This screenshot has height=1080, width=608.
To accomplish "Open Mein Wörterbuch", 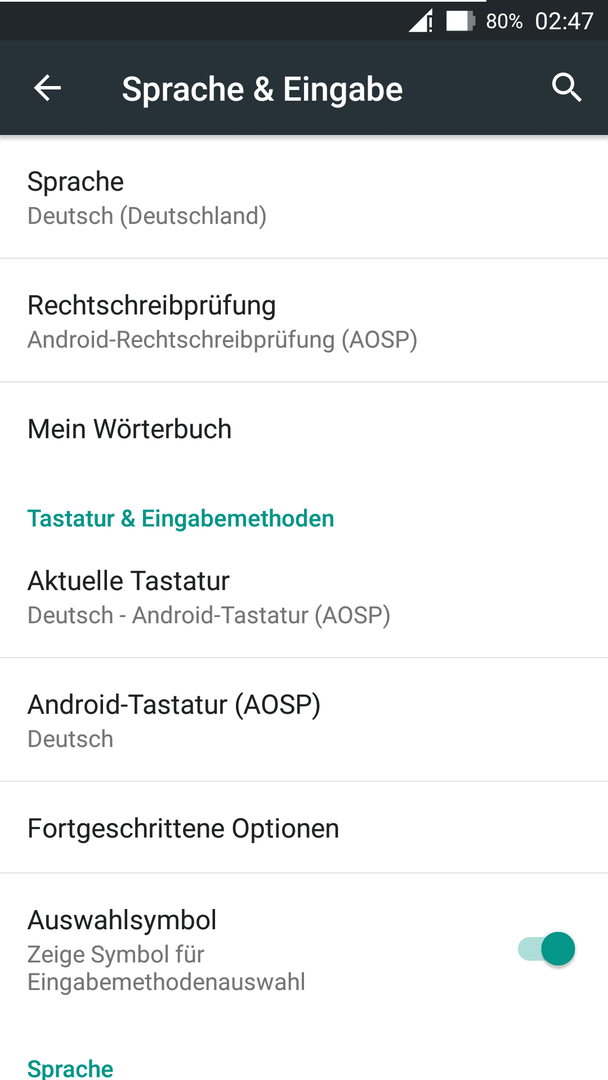I will 304,428.
